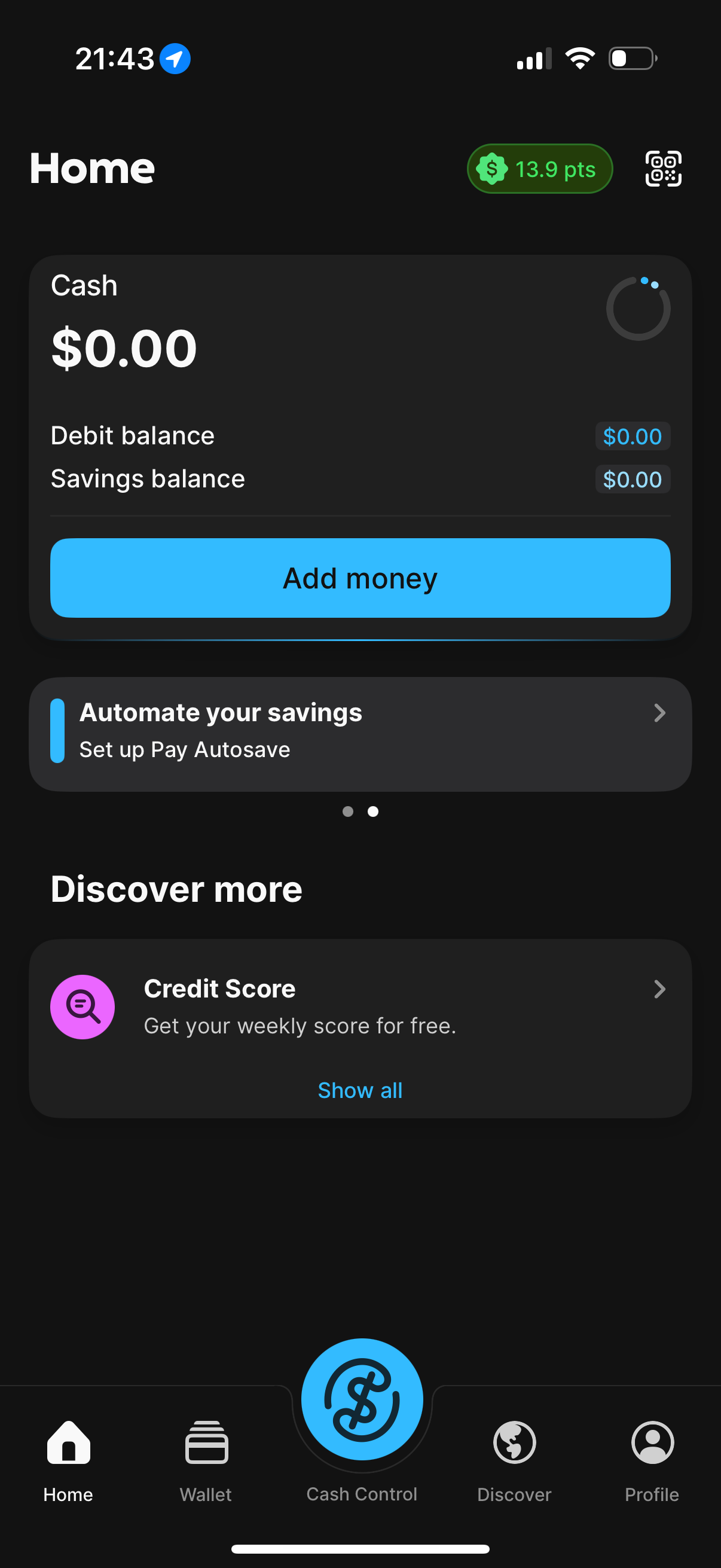Image resolution: width=721 pixels, height=1568 pixels.
Task: Switch to the Profile tab
Action: 652,1460
